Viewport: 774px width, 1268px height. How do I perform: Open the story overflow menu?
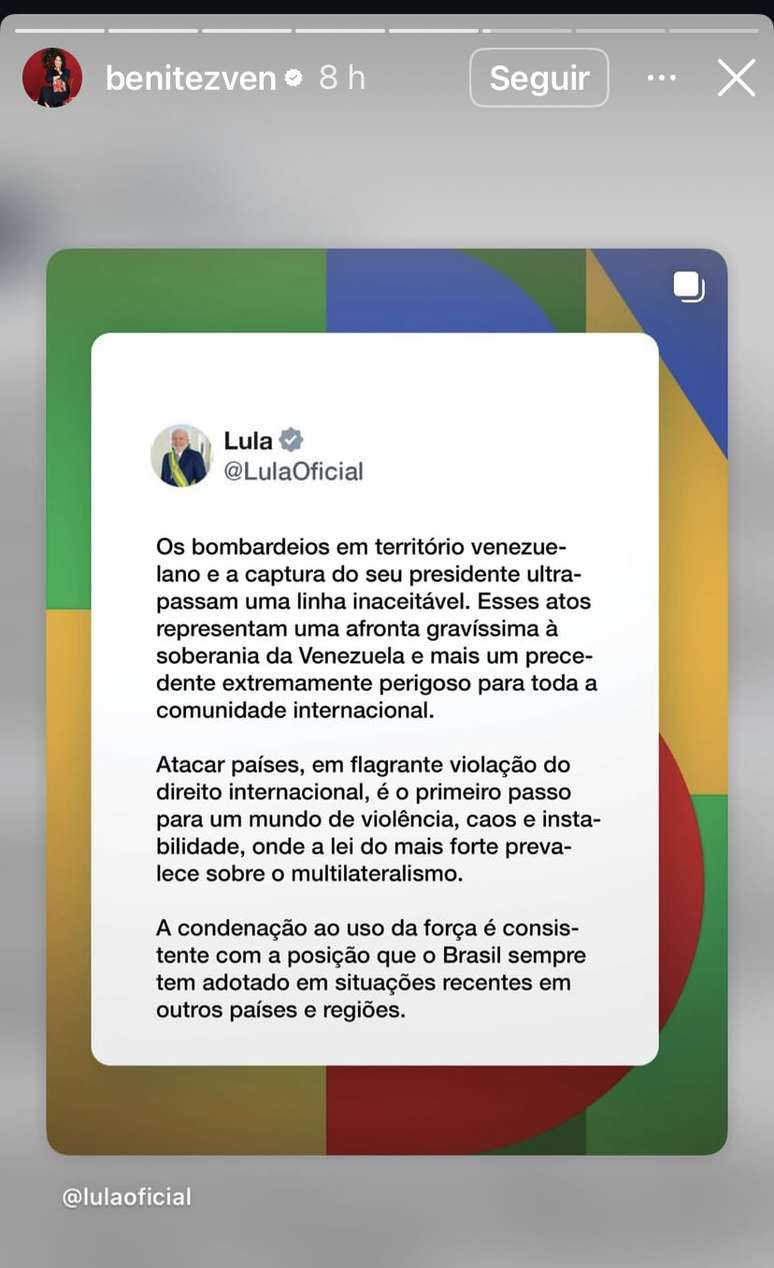tap(662, 77)
